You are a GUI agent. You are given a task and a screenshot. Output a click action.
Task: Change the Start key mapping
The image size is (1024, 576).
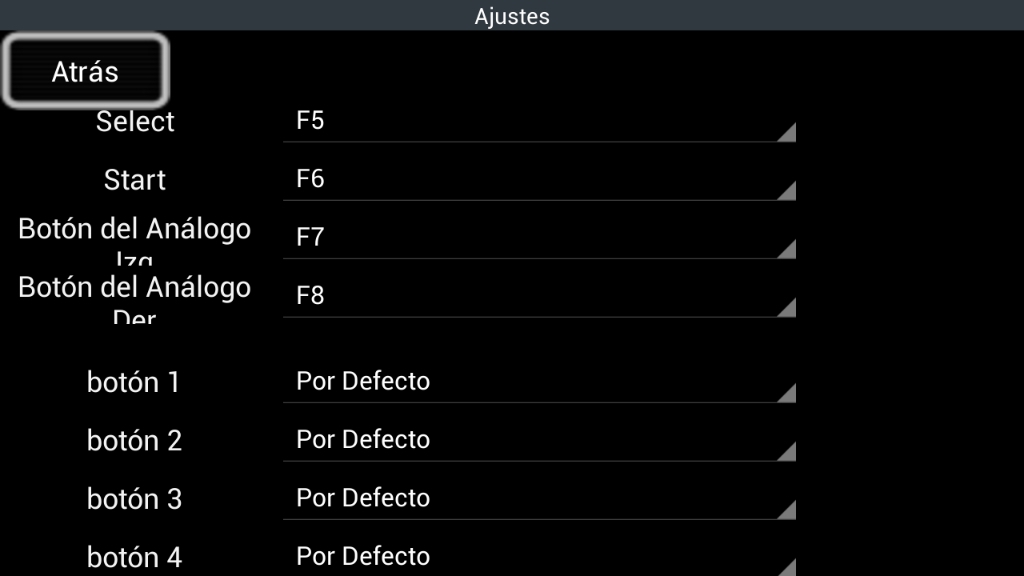pos(539,180)
